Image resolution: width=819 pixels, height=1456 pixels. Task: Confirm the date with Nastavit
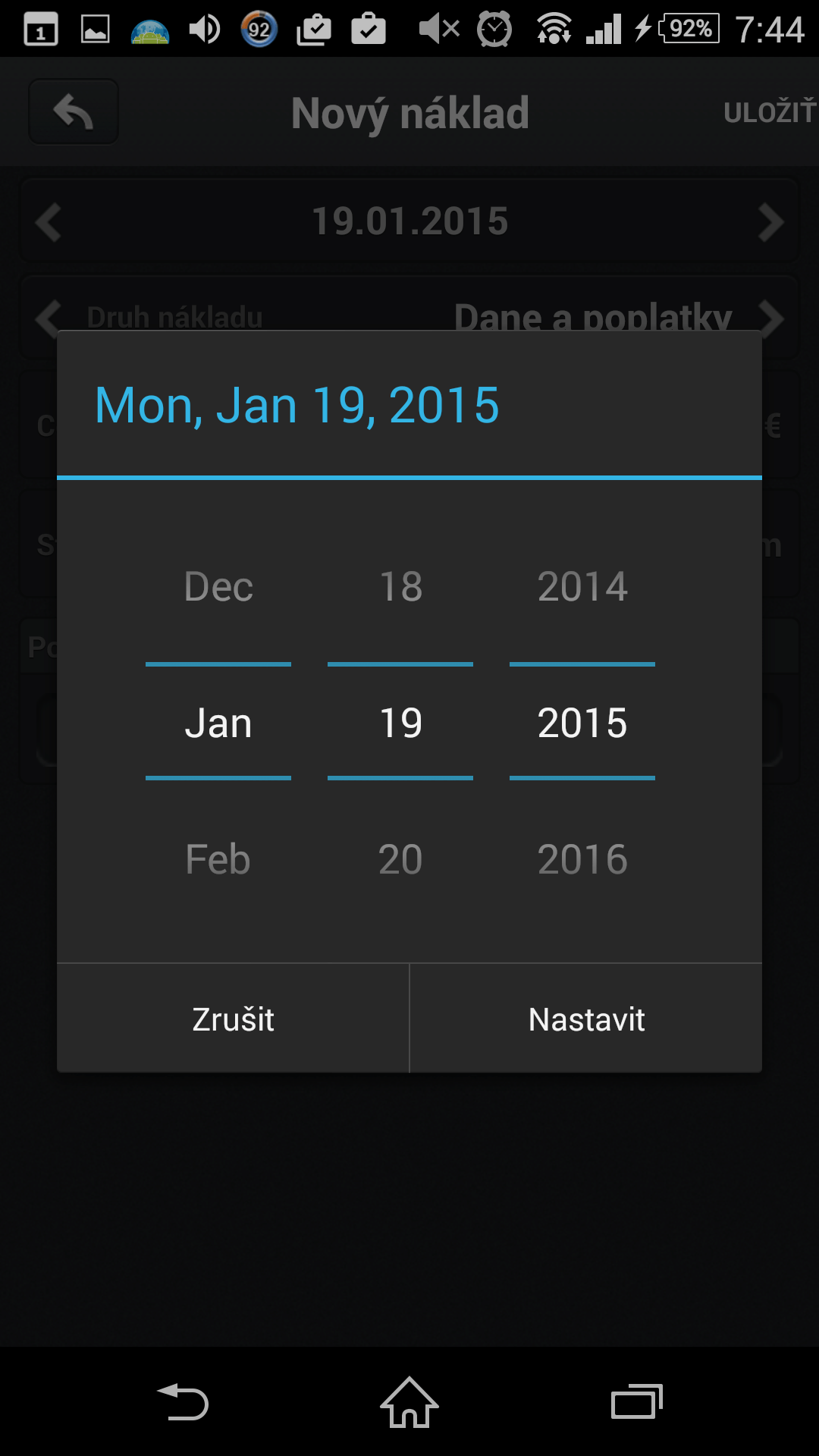click(x=586, y=1018)
